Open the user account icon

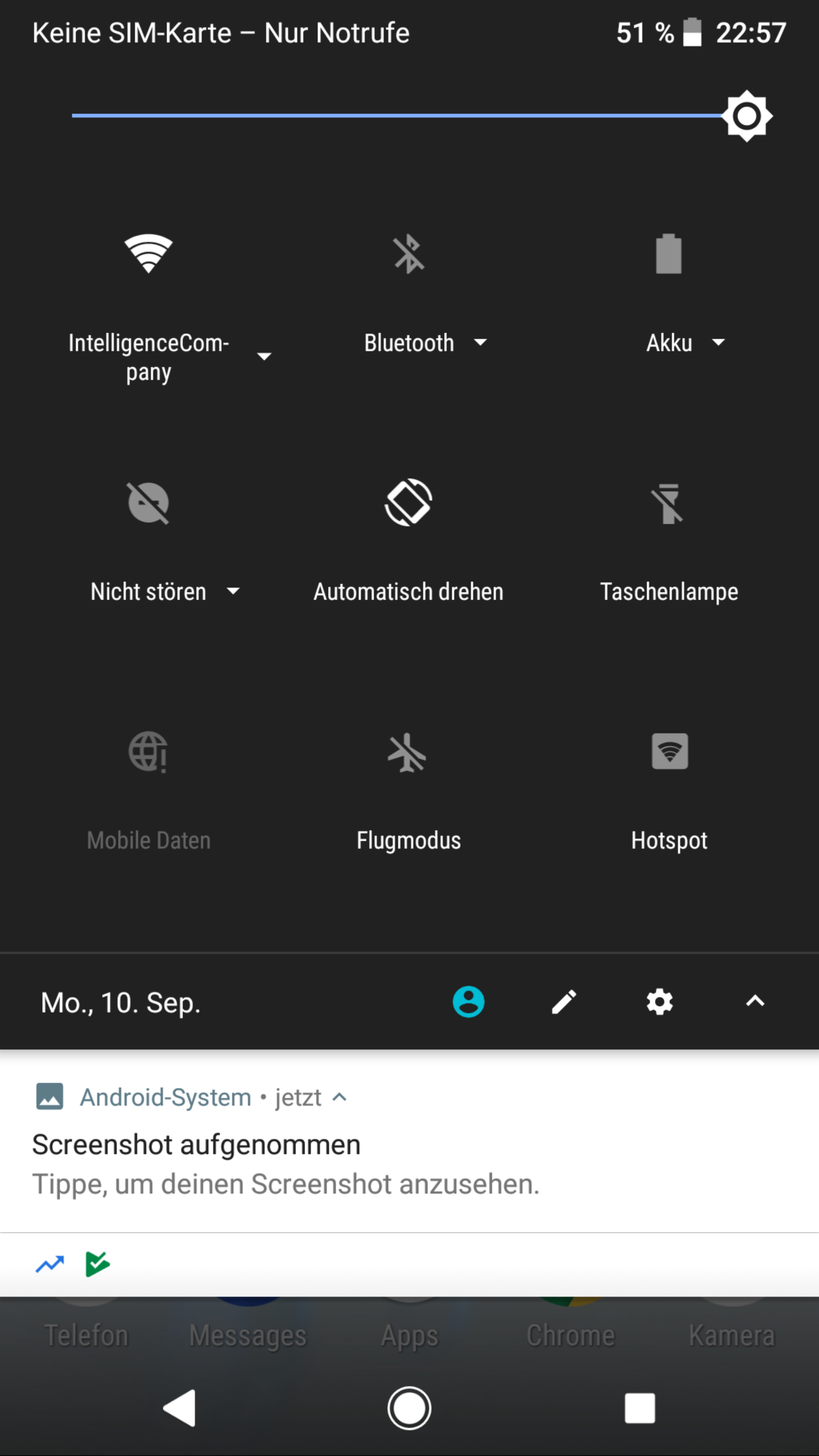[x=469, y=1002]
